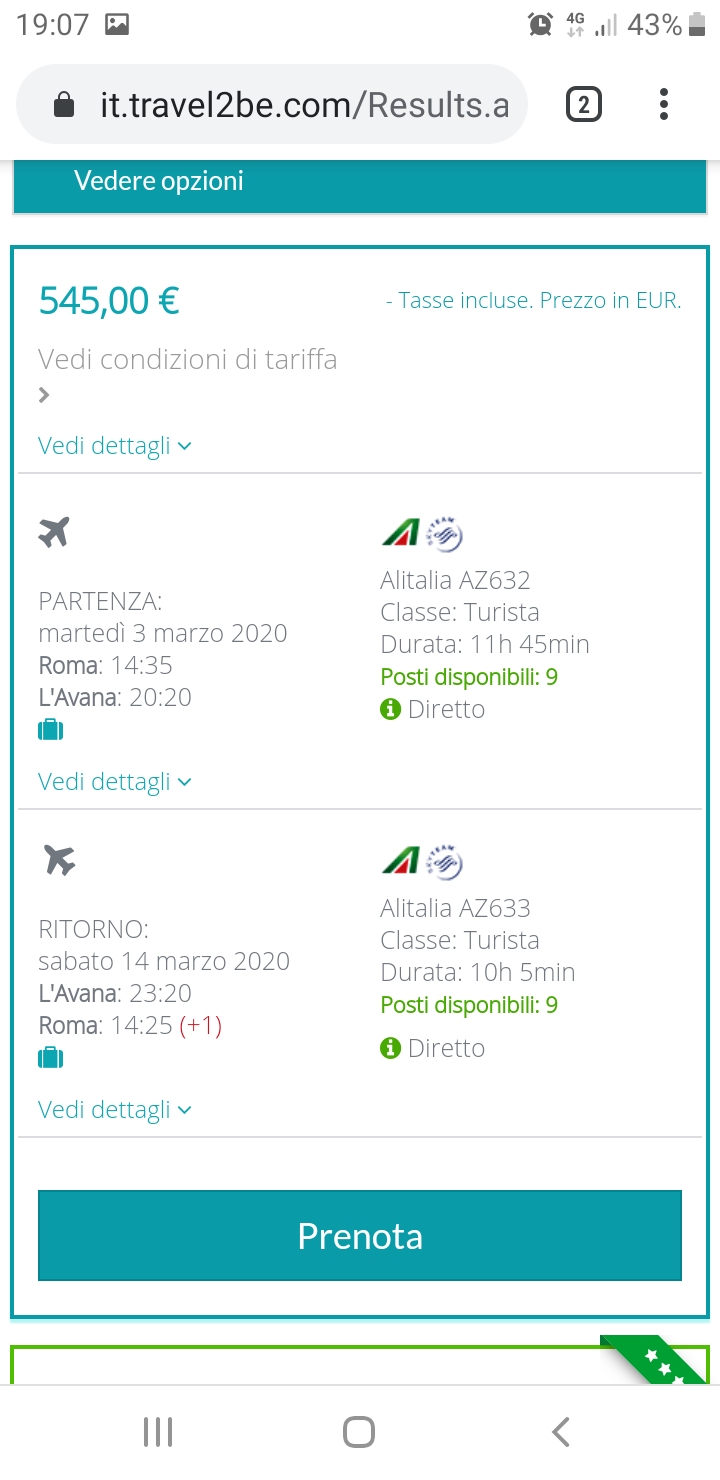The width and height of the screenshot is (720, 1480).
Task: Expand the fare details via first Vedi dettagli chevron
Action: click(x=114, y=445)
